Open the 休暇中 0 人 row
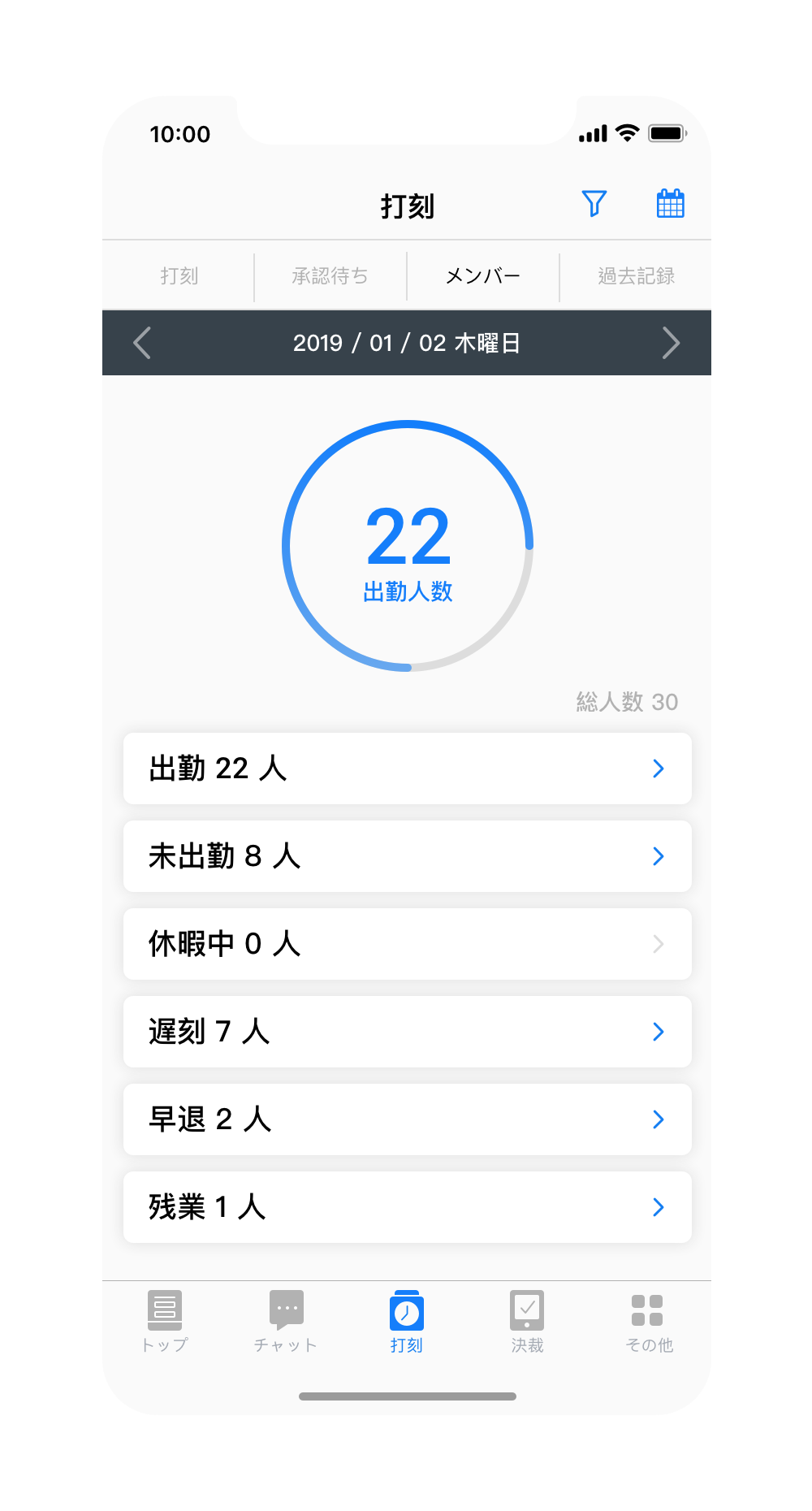 click(x=407, y=944)
